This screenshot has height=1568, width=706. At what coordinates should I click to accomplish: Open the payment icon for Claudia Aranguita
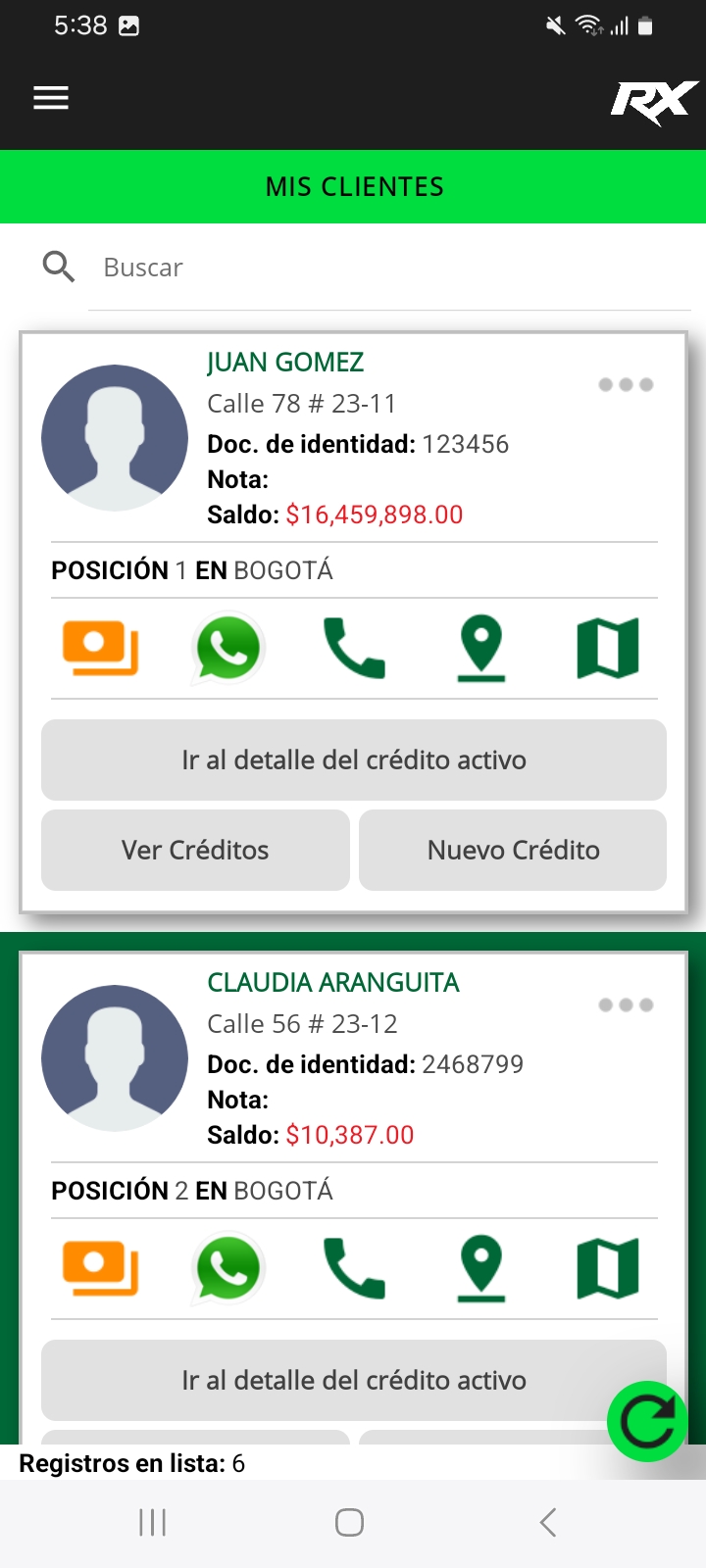100,1268
